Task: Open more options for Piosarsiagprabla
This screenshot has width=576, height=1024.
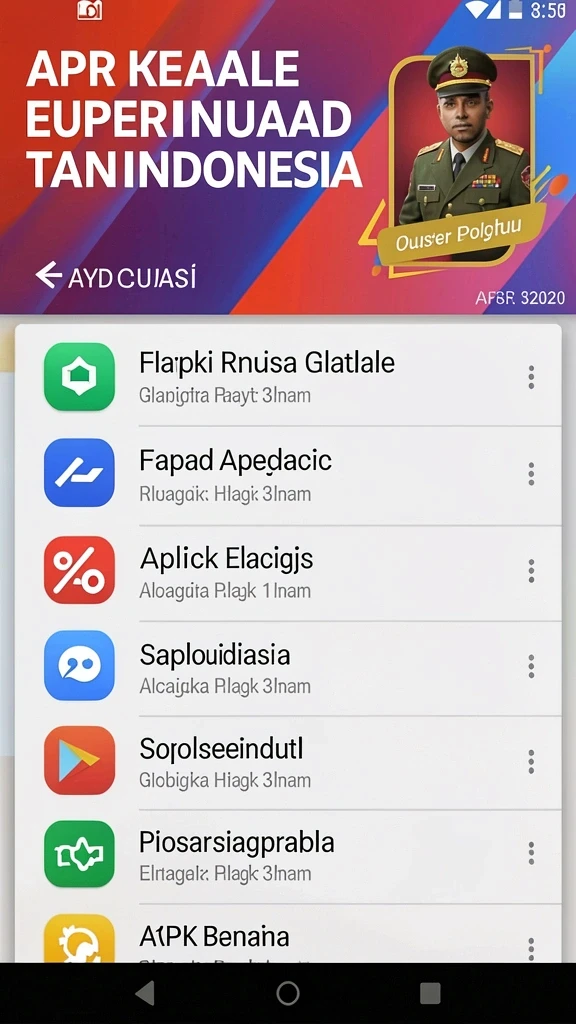Action: (x=531, y=853)
